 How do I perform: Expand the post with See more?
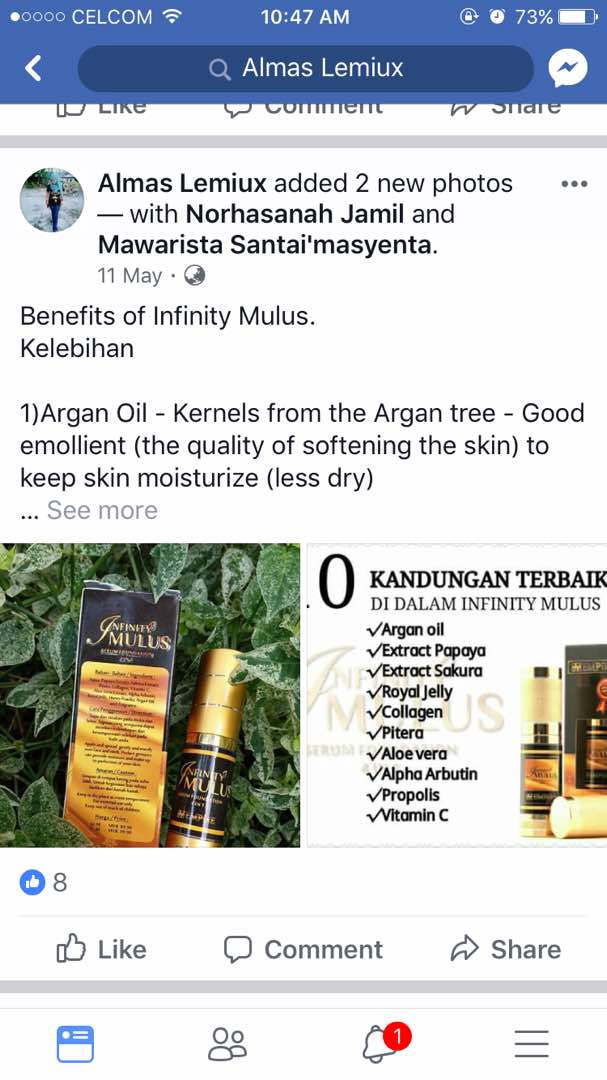tap(101, 510)
